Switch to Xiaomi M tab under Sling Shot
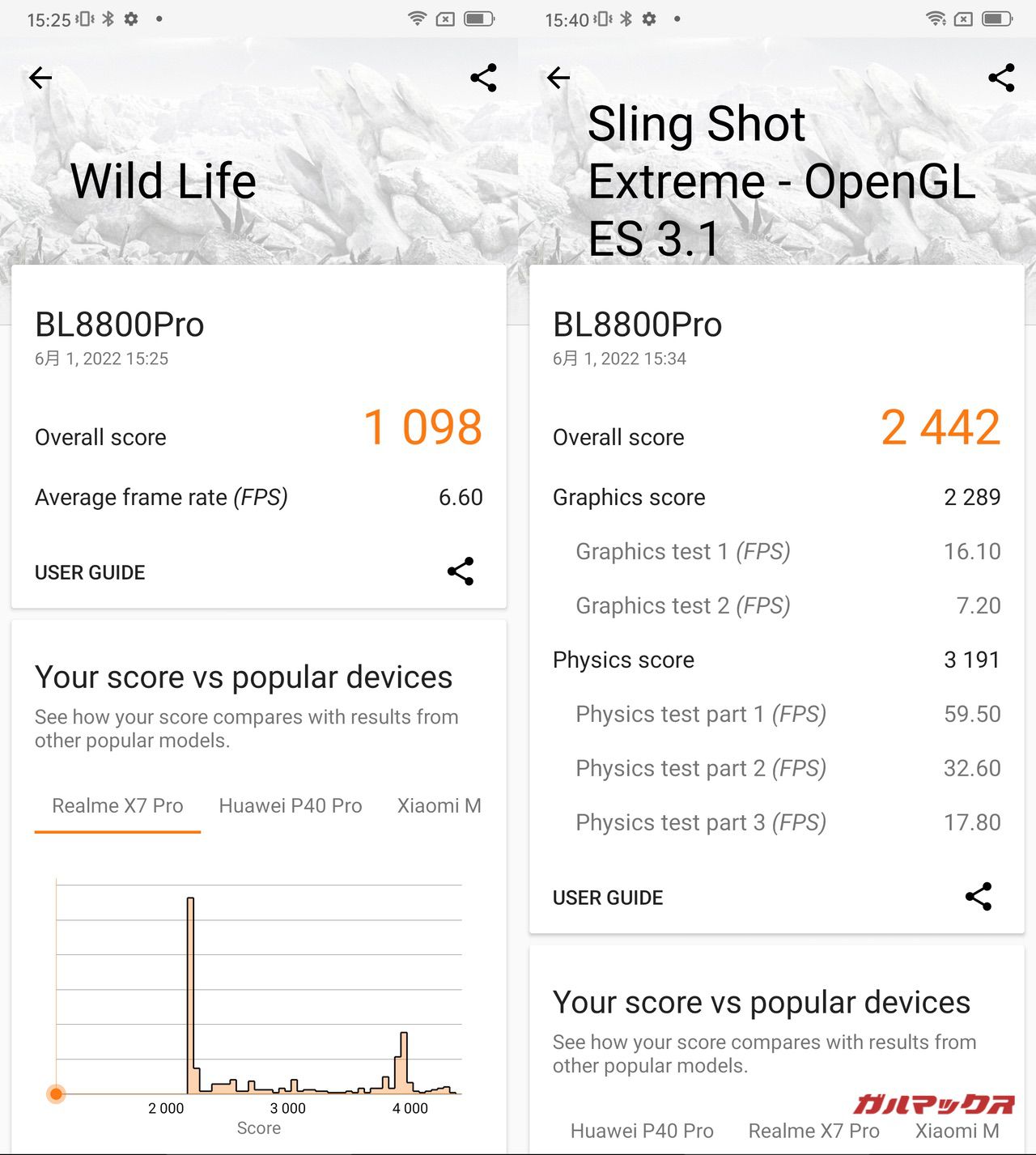This screenshot has width=1036, height=1155. [x=957, y=1131]
